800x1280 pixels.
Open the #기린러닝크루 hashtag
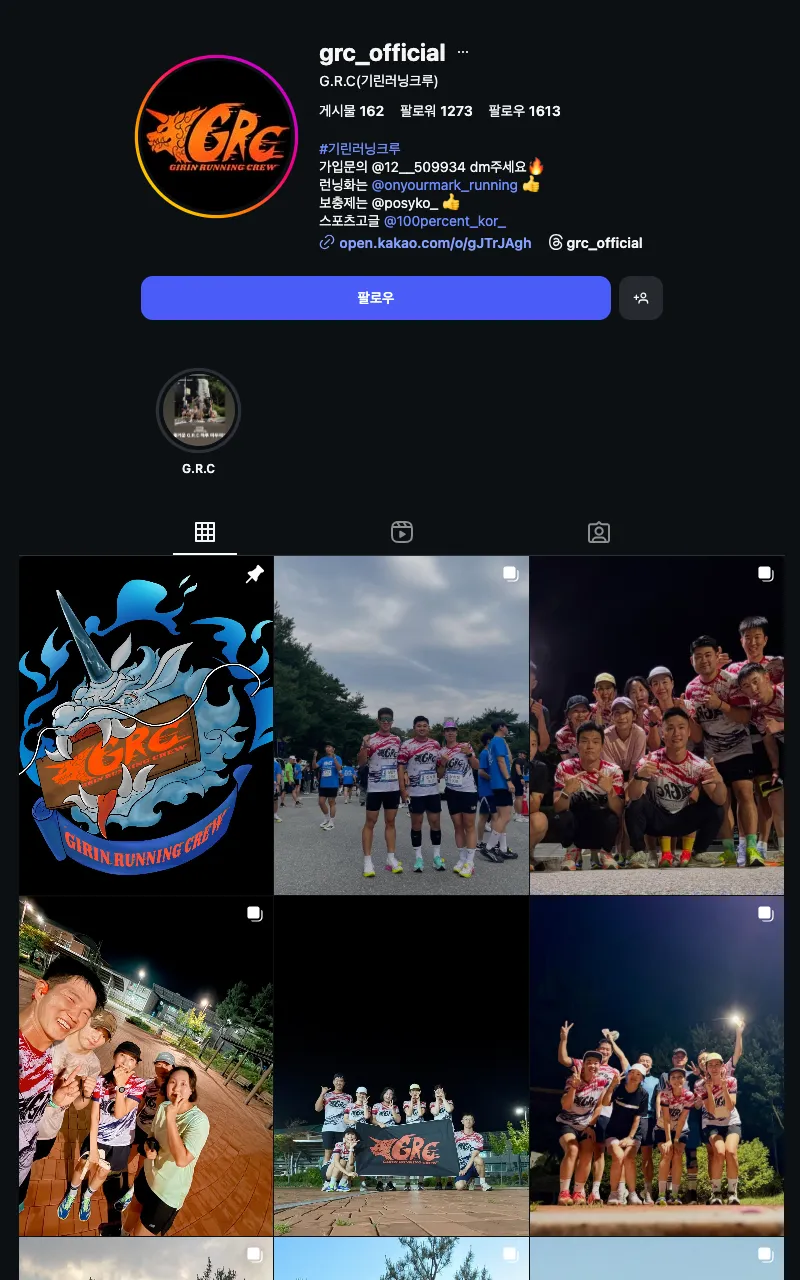pos(360,149)
